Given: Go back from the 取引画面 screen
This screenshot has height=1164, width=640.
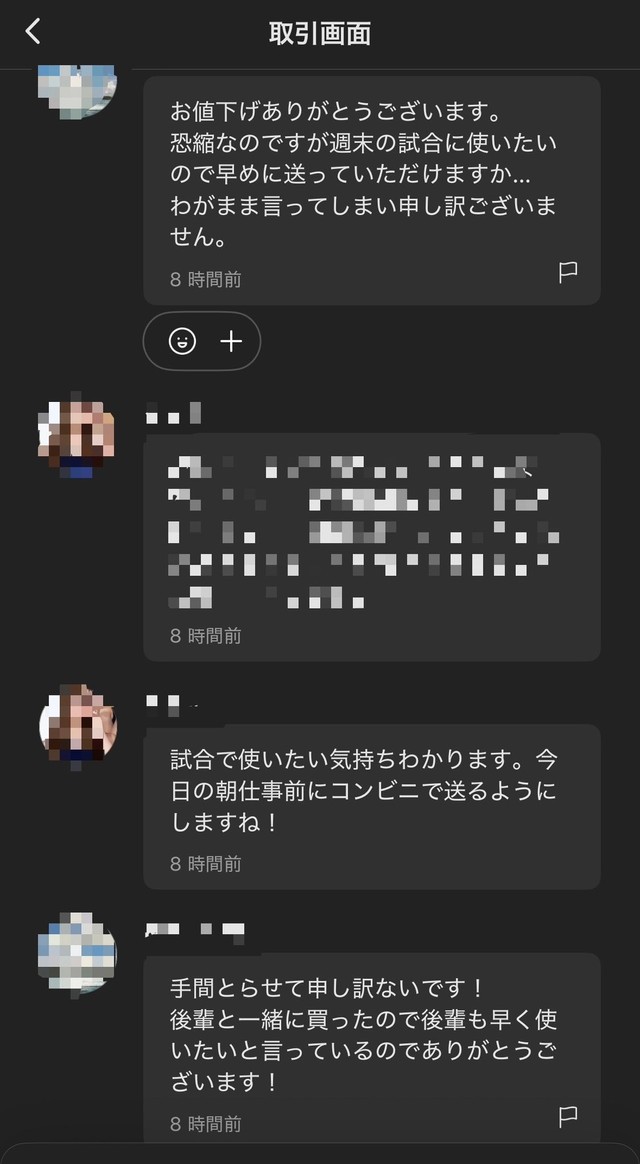Looking at the screenshot, I should click(x=33, y=32).
